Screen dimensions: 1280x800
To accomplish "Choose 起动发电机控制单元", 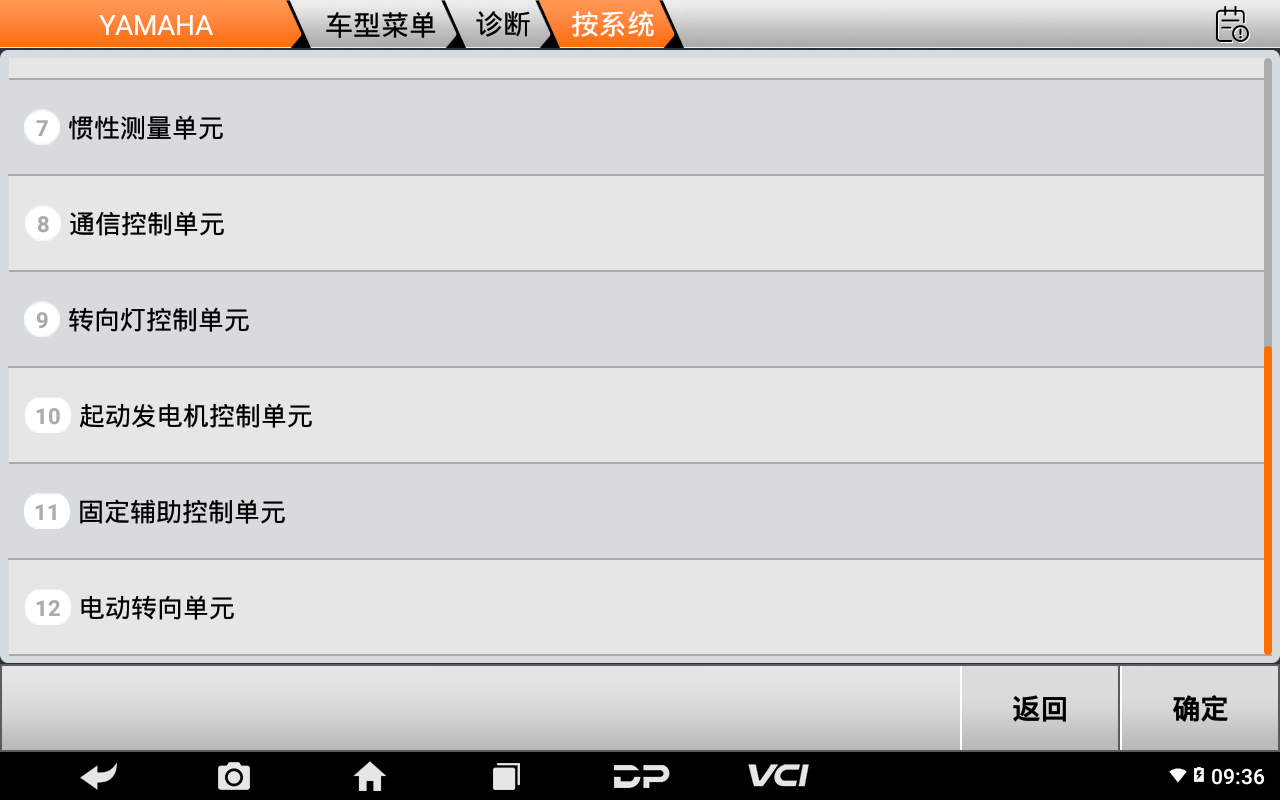I will coord(195,416).
